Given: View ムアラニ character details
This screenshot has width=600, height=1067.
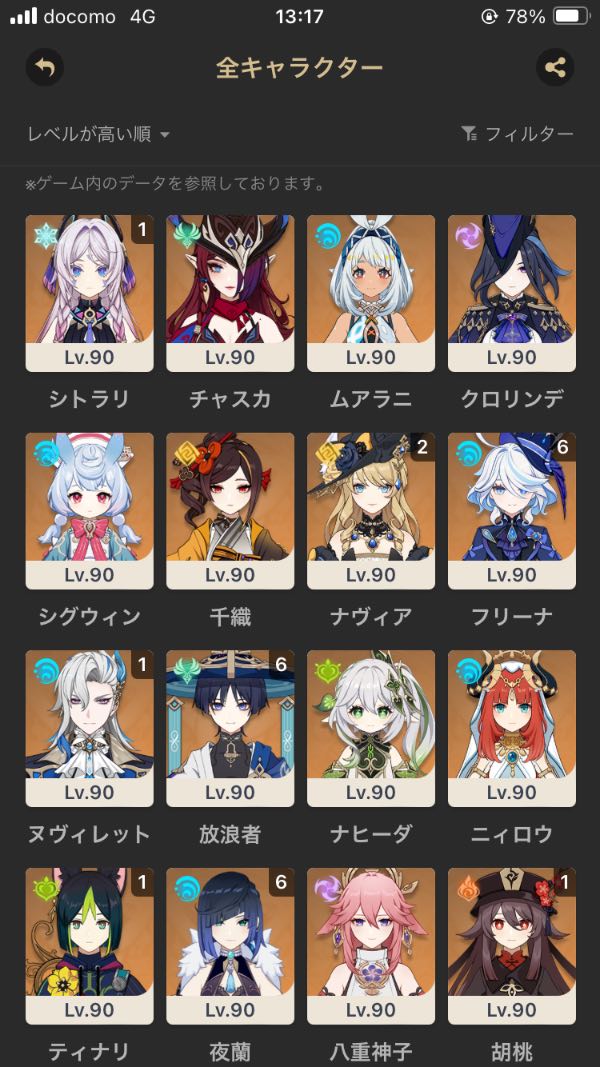Looking at the screenshot, I should pos(371,292).
